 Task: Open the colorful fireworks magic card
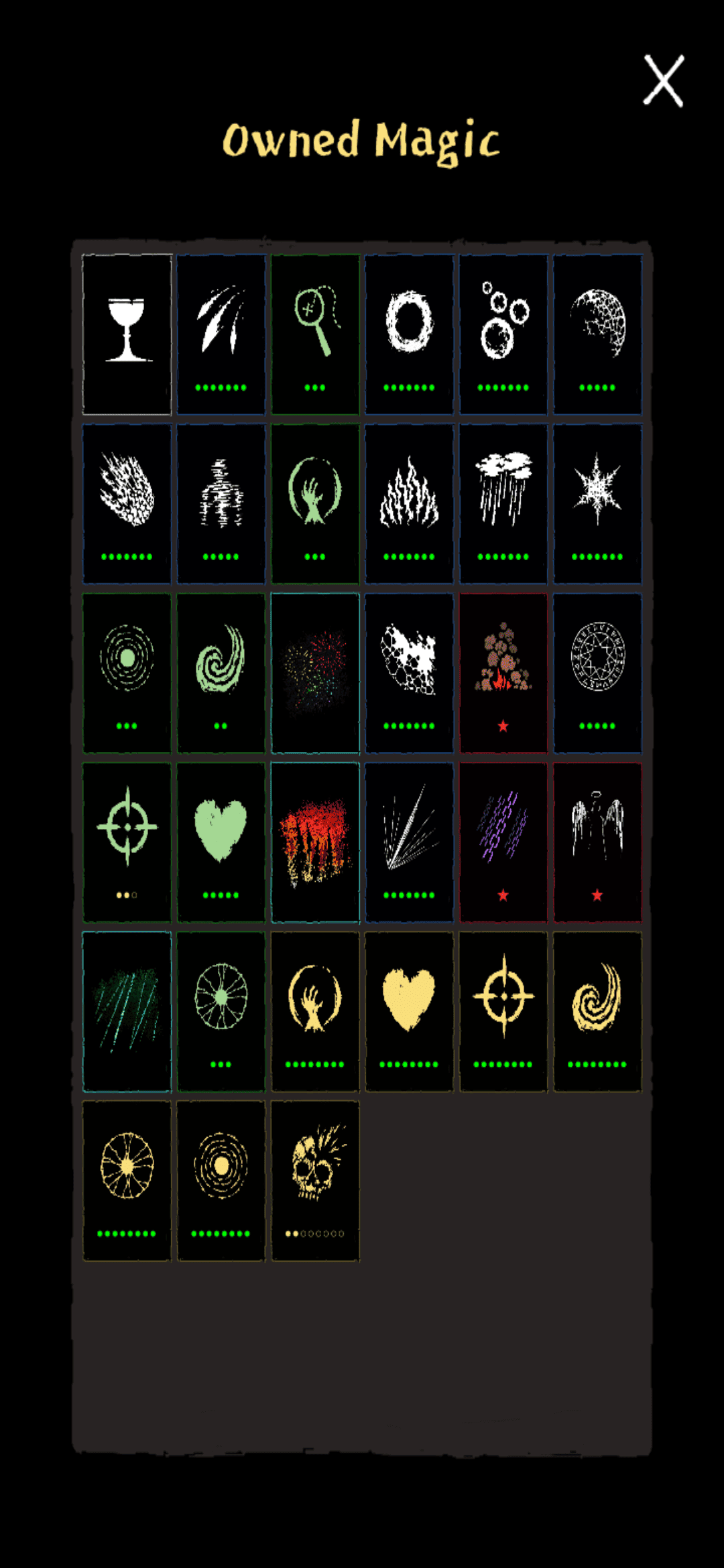tap(315, 673)
